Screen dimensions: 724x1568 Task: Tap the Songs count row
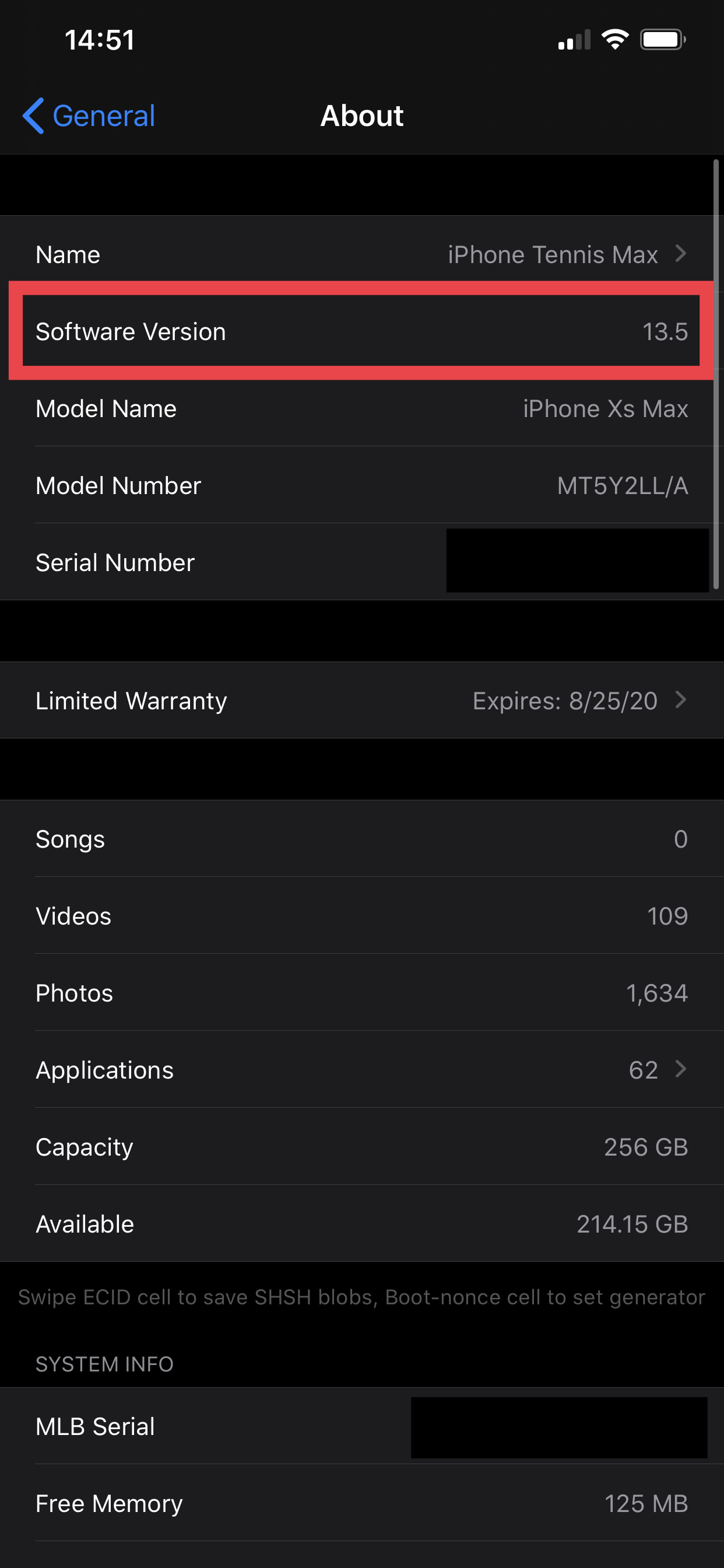(x=362, y=838)
